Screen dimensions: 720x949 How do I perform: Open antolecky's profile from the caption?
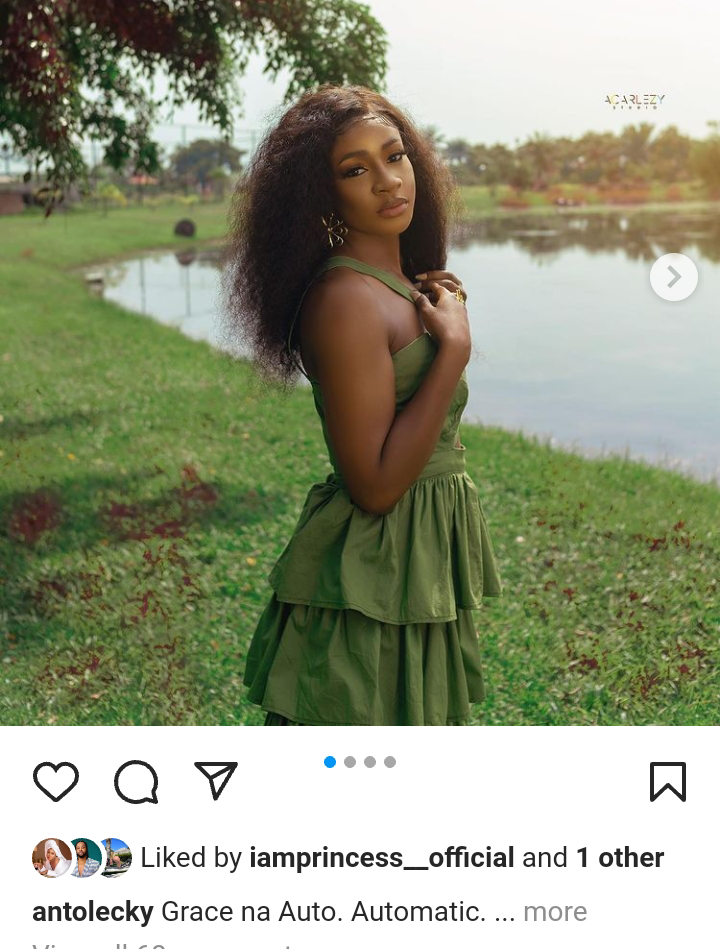pos(93,911)
